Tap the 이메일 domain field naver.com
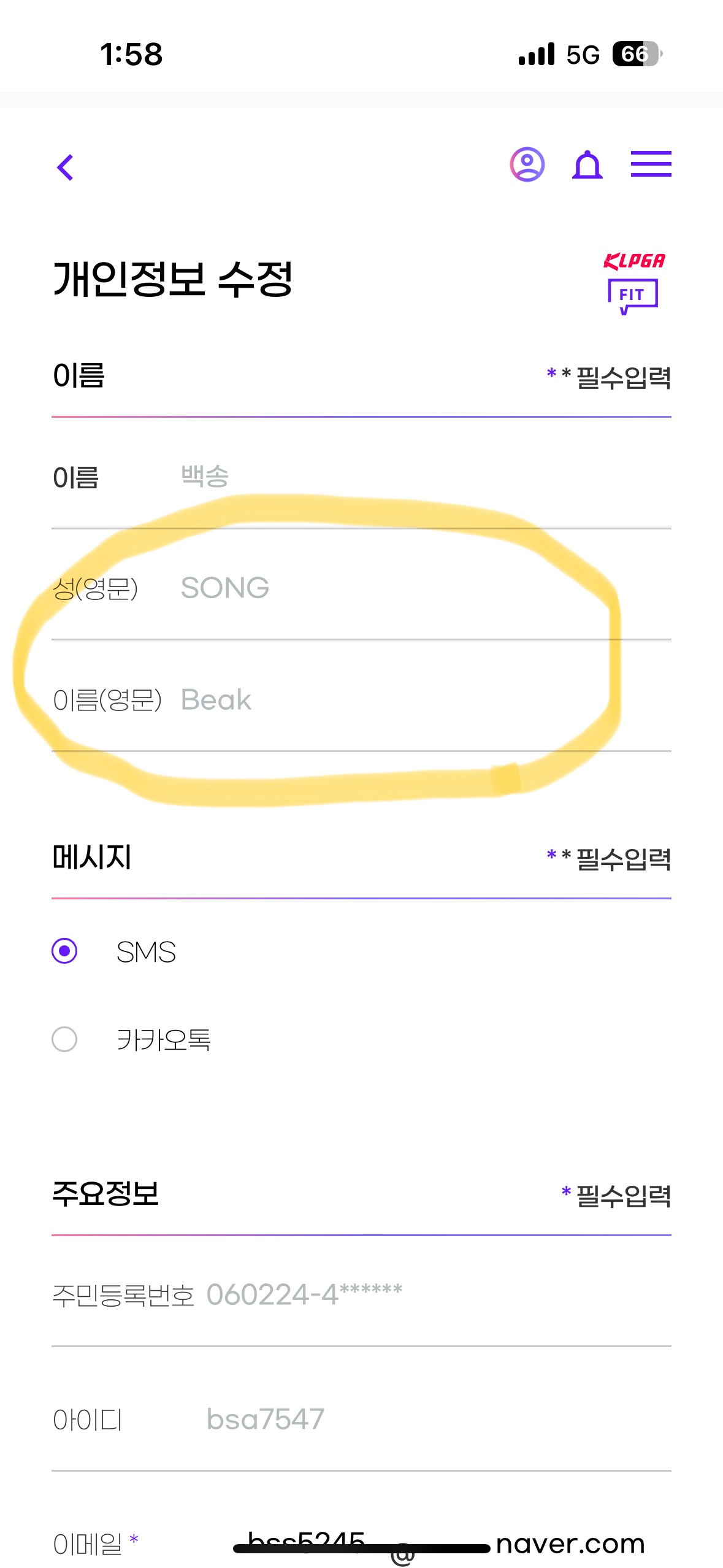Screen dimensions: 723x1568 (570, 1543)
